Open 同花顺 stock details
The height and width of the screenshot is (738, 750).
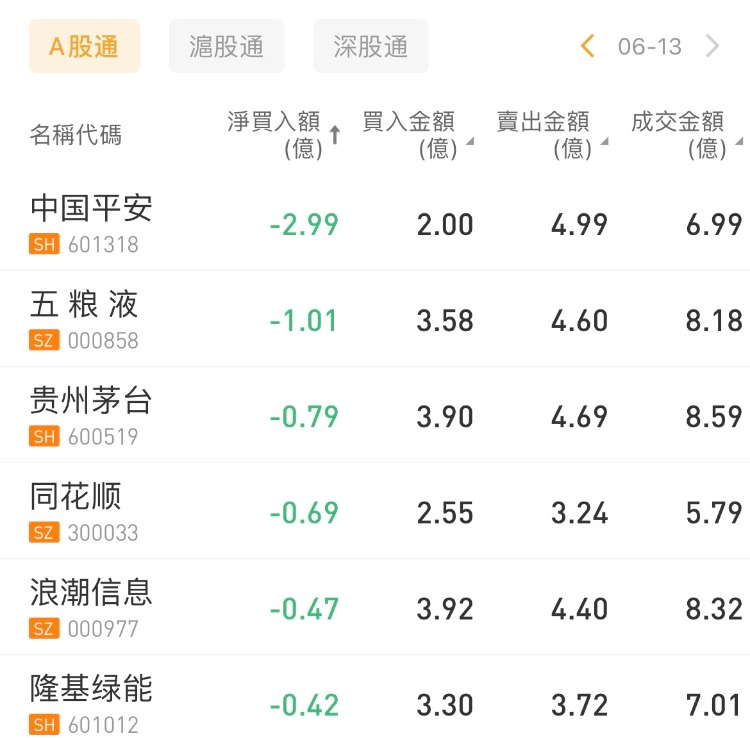76,510
